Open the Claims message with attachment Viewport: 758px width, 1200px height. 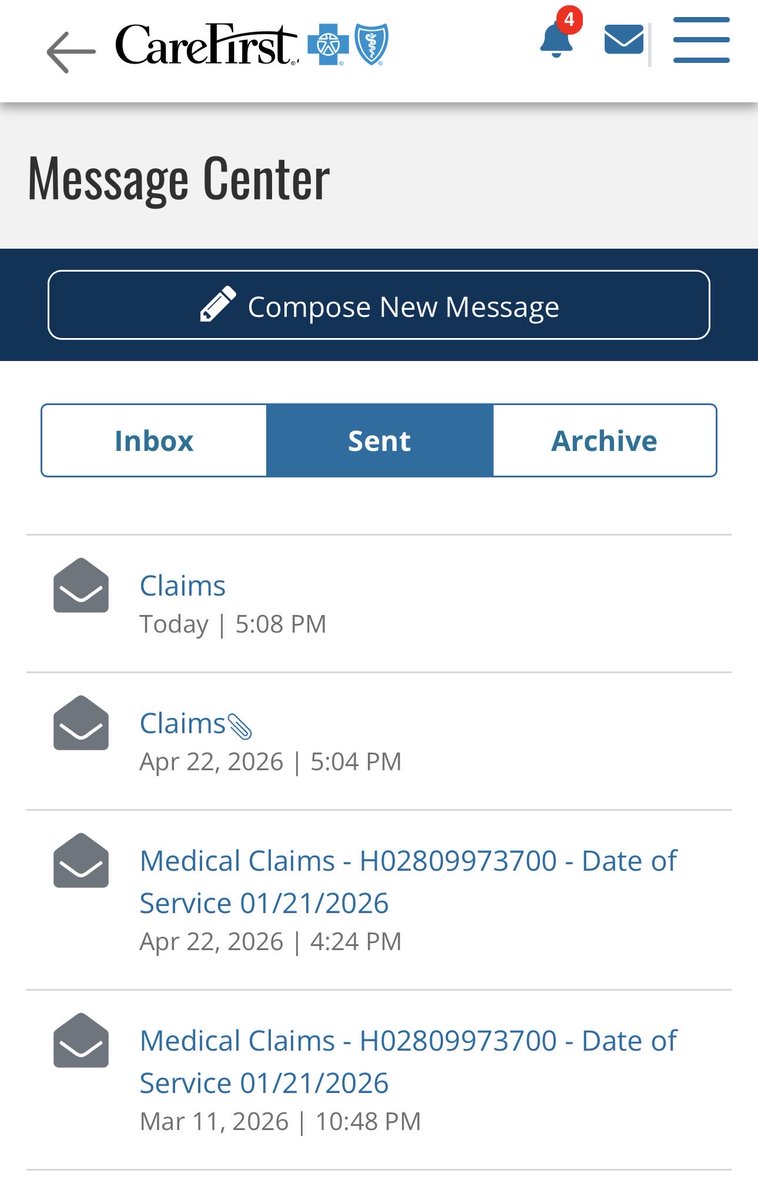(379, 742)
